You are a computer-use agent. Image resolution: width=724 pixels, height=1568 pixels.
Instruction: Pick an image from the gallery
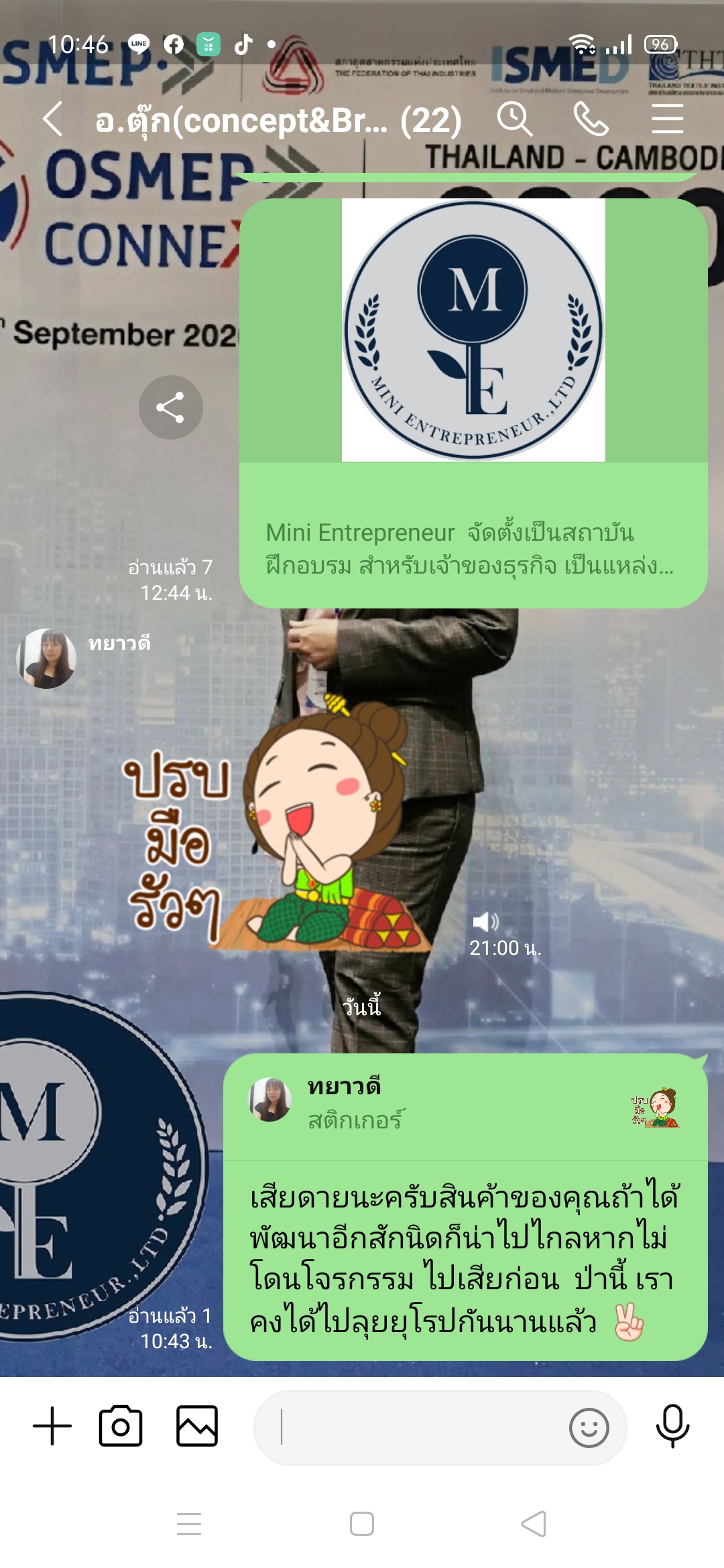[197, 1426]
